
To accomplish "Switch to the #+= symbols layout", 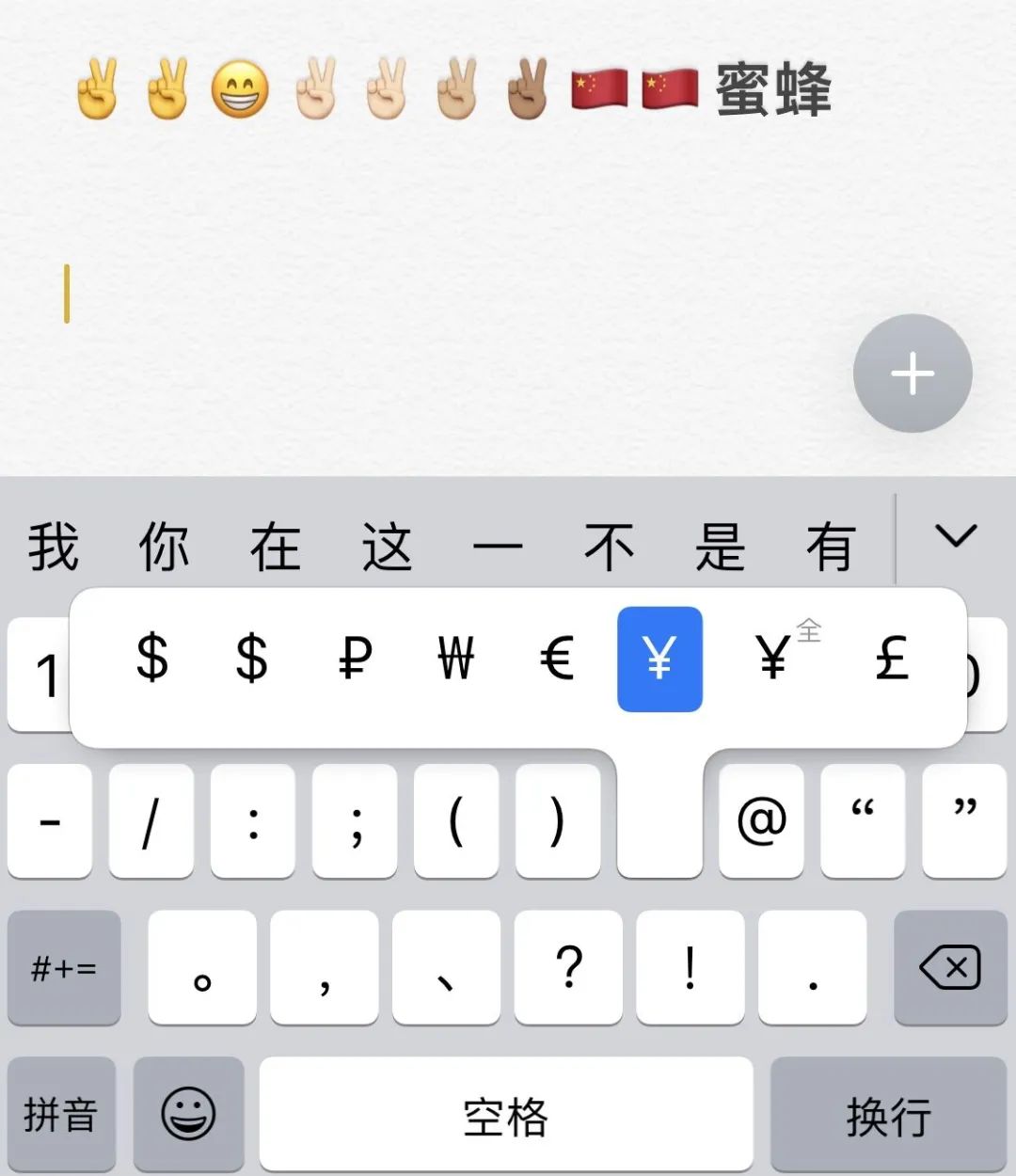I will pos(63,967).
